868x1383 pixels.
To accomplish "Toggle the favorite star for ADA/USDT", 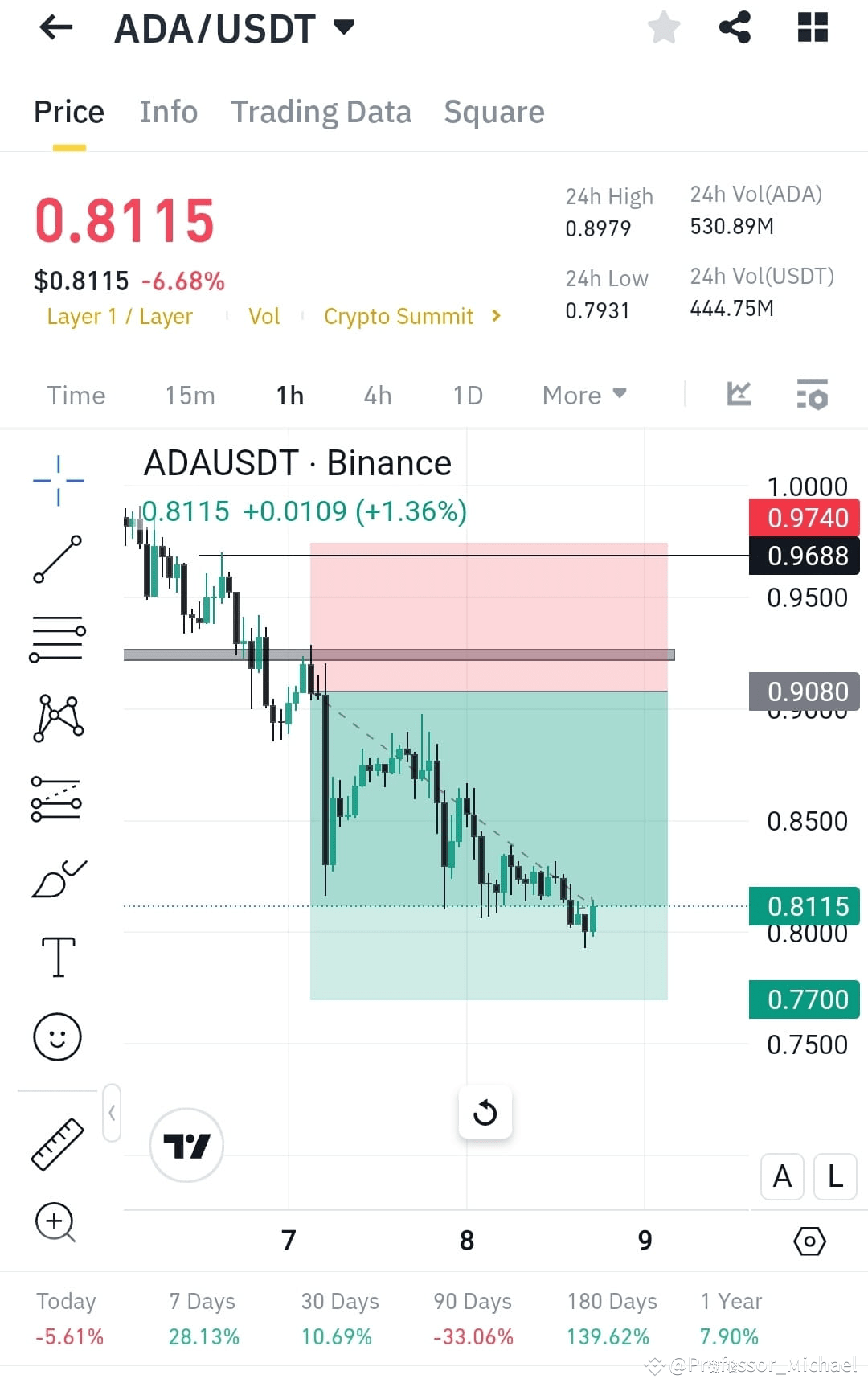I will click(664, 27).
